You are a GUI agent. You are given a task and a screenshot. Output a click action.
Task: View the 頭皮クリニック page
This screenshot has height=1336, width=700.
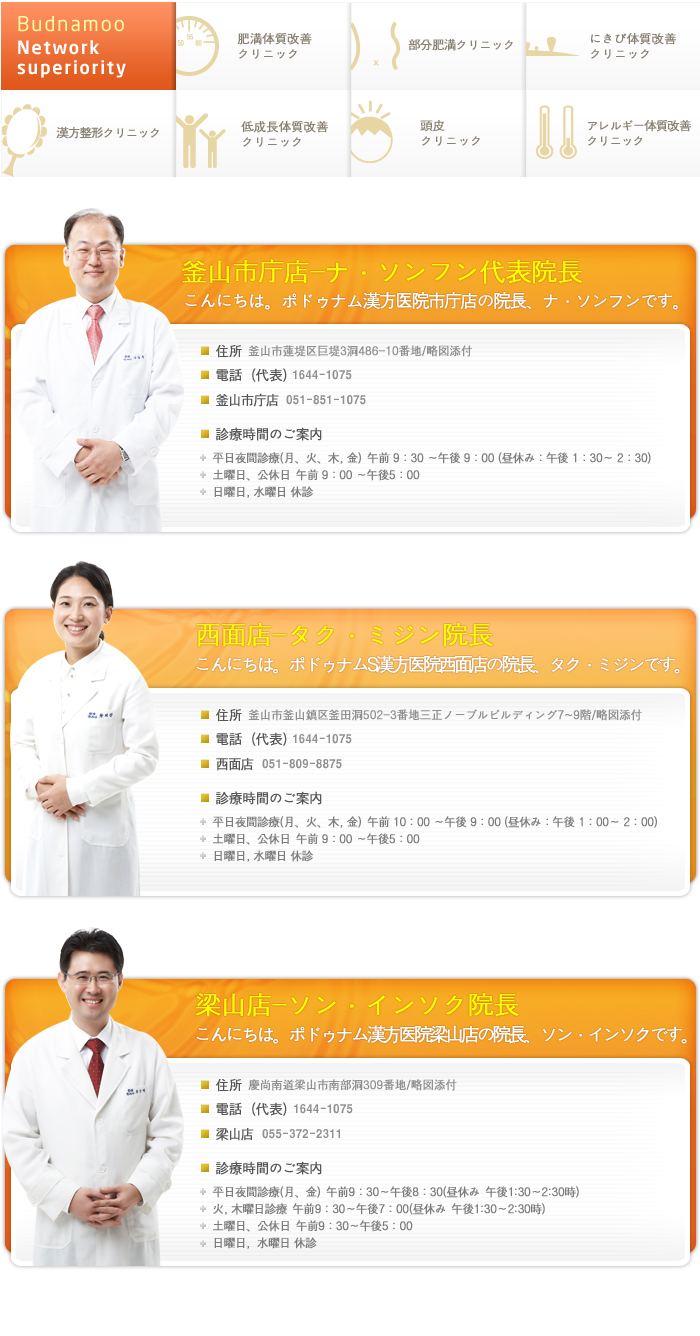437,134
